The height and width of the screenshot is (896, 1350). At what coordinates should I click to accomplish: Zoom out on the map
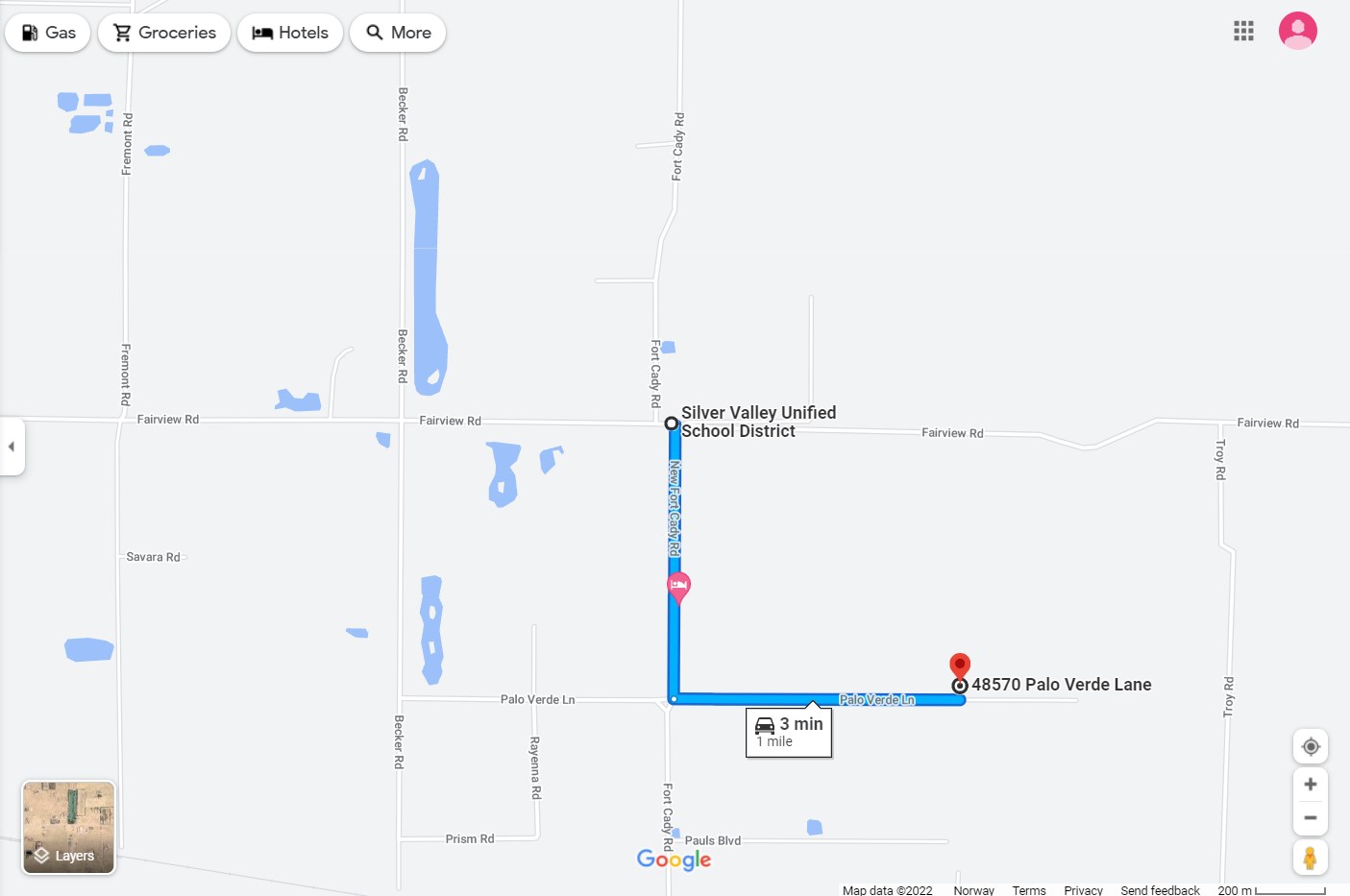[x=1311, y=818]
